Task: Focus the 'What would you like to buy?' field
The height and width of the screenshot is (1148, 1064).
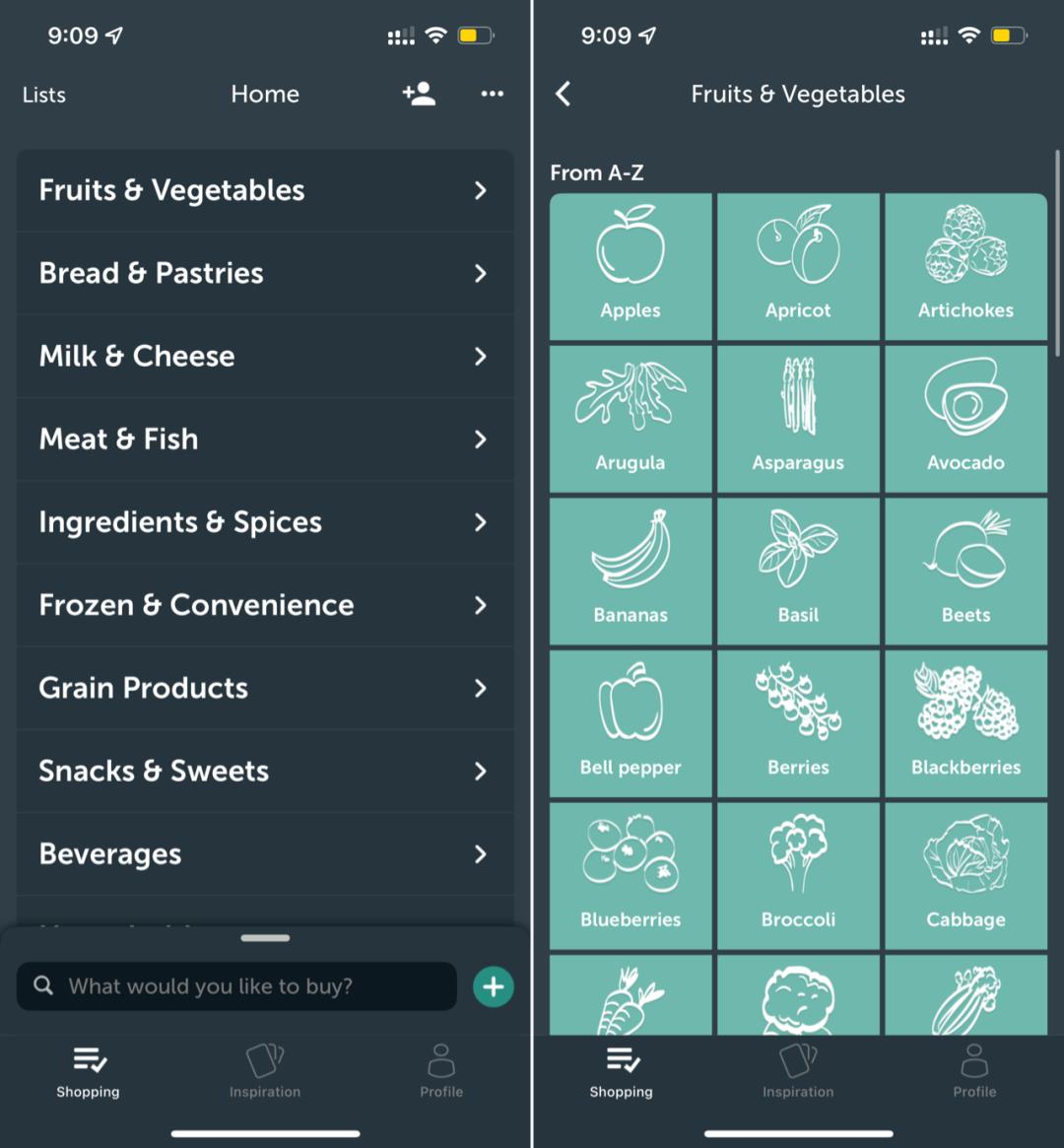Action: click(236, 986)
